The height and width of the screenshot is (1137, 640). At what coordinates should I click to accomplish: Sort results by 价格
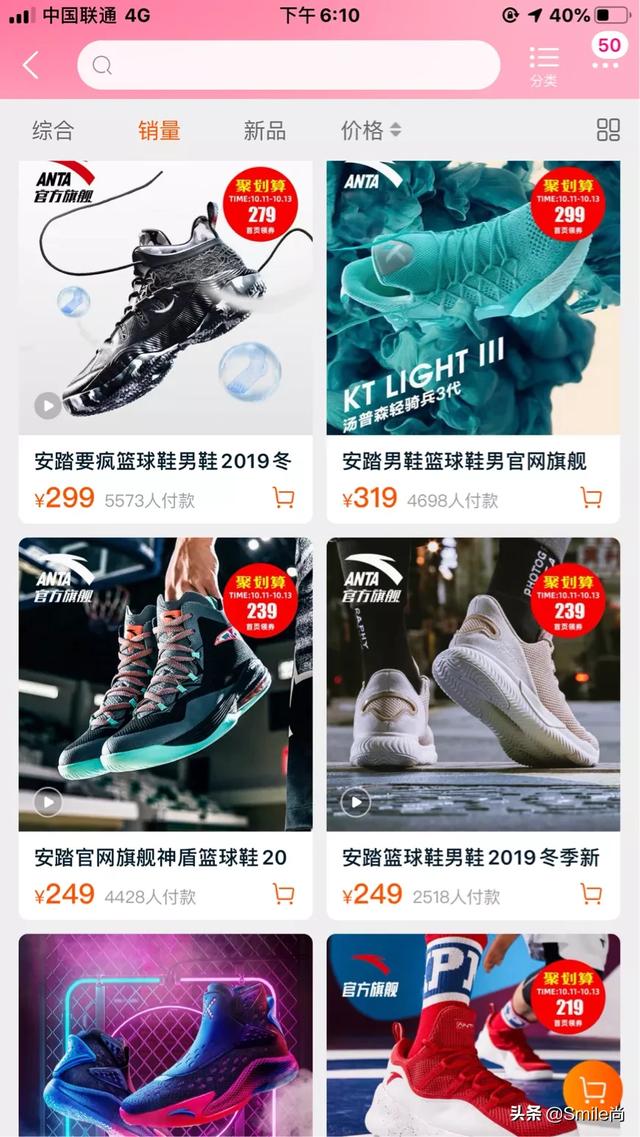[370, 131]
